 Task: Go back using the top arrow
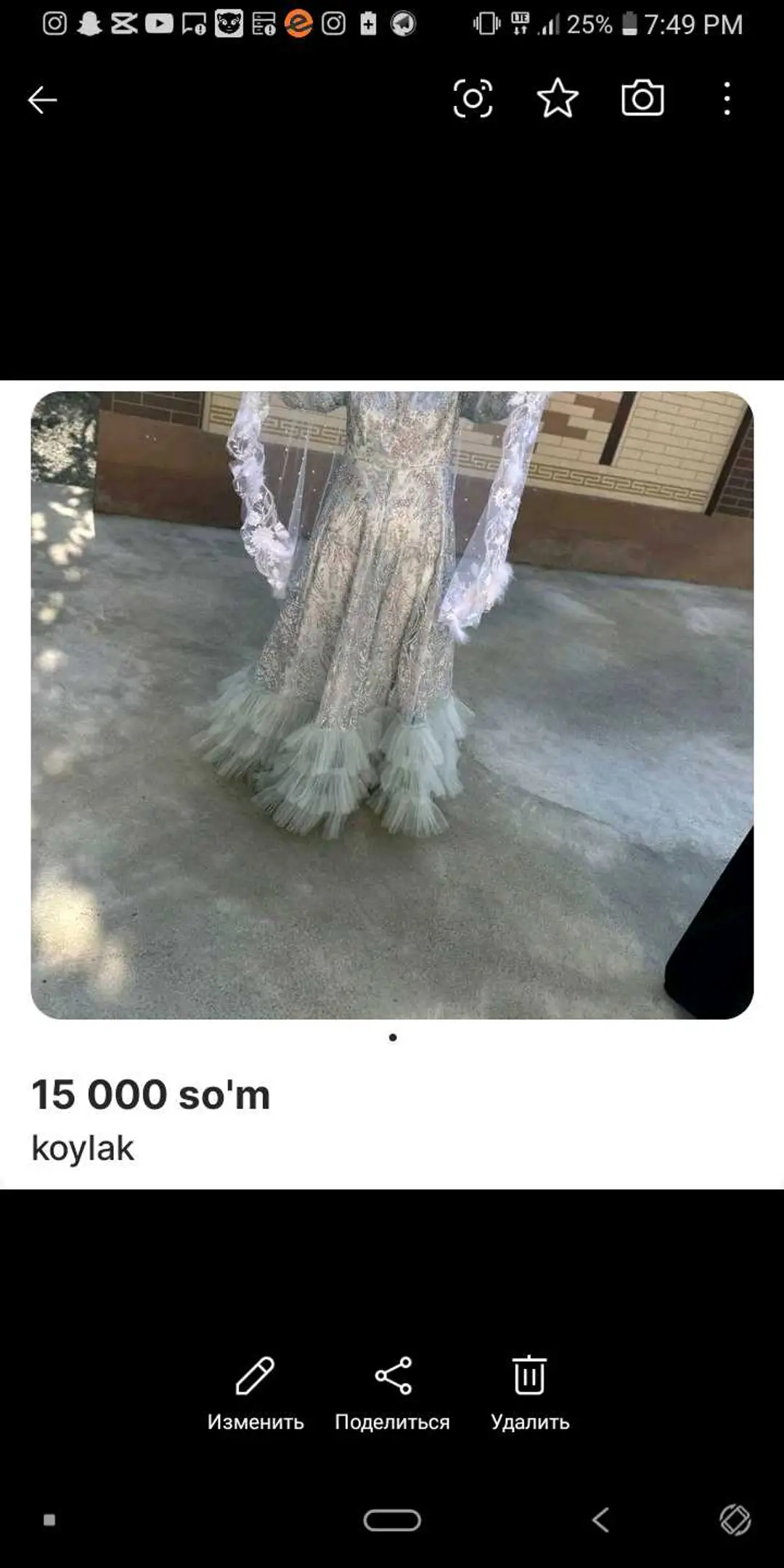coord(42,99)
